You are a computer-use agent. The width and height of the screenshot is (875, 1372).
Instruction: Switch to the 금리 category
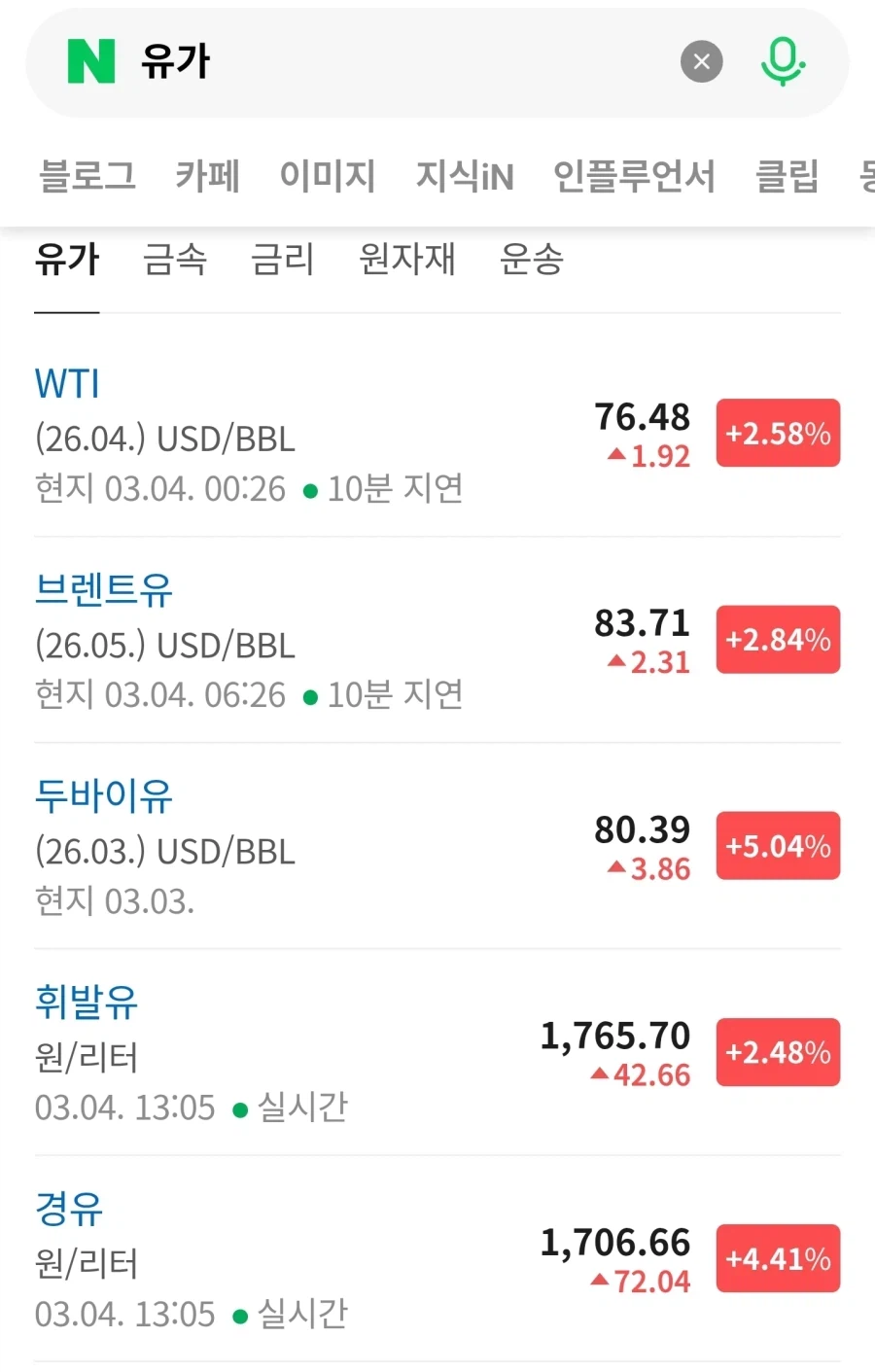(281, 260)
